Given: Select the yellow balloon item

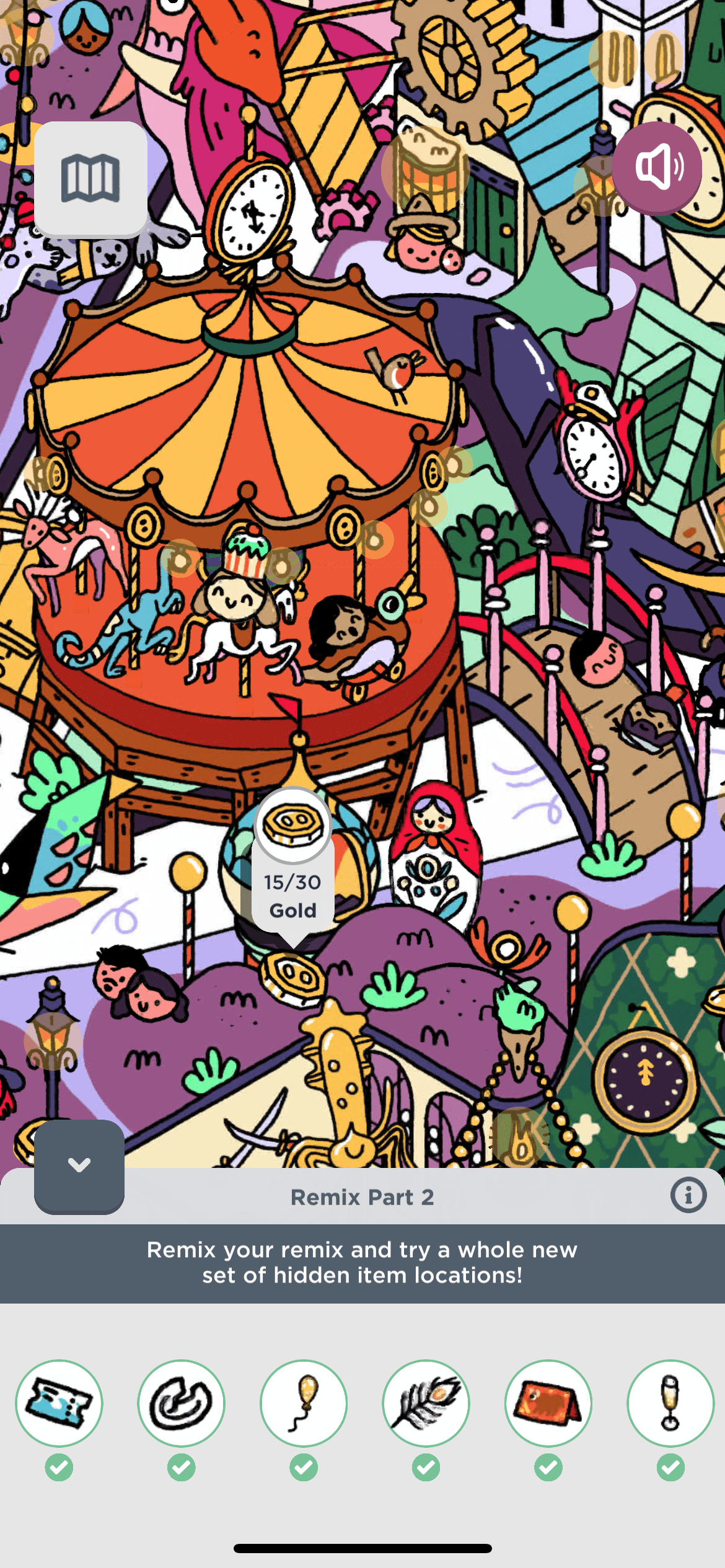Looking at the screenshot, I should click(x=304, y=1403).
